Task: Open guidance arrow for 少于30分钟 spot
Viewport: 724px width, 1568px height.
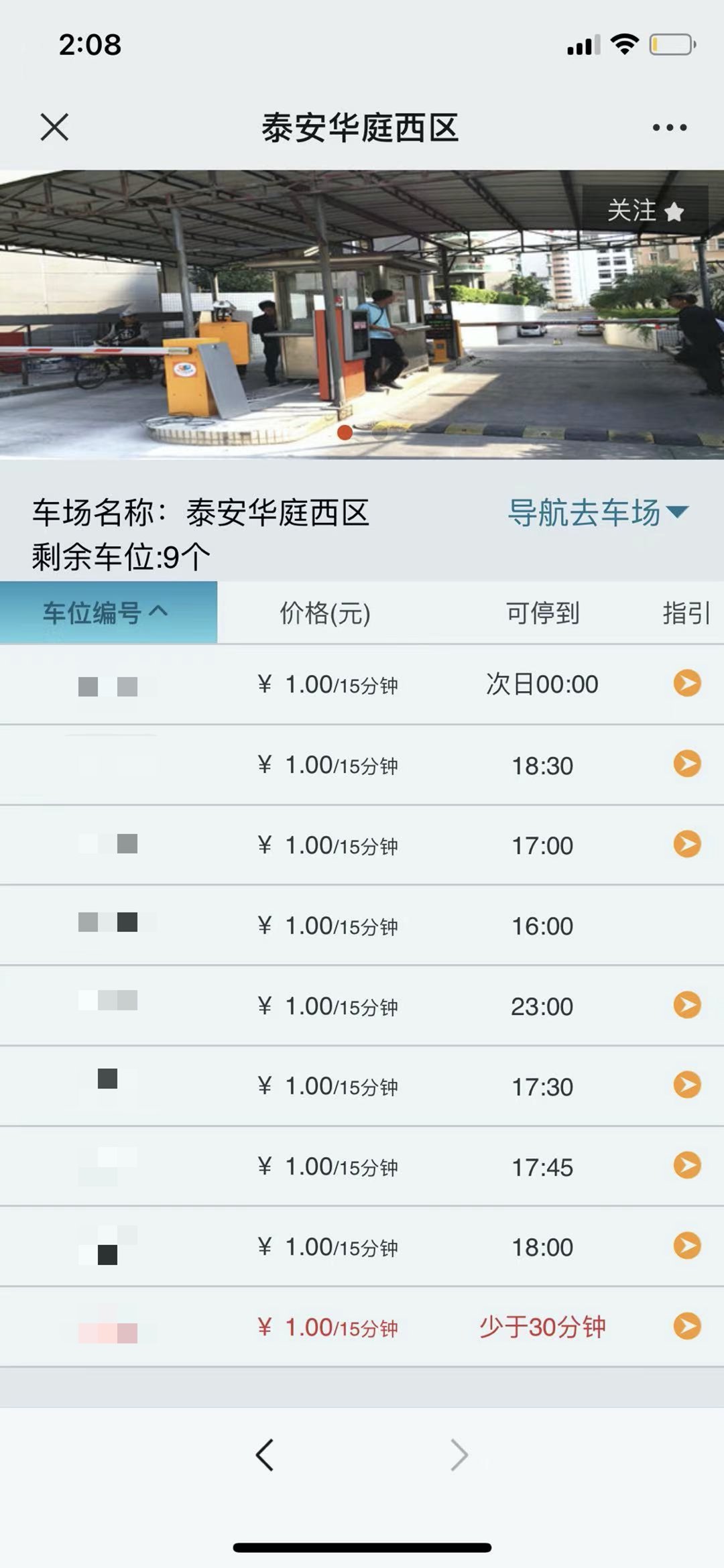Action: click(687, 1327)
